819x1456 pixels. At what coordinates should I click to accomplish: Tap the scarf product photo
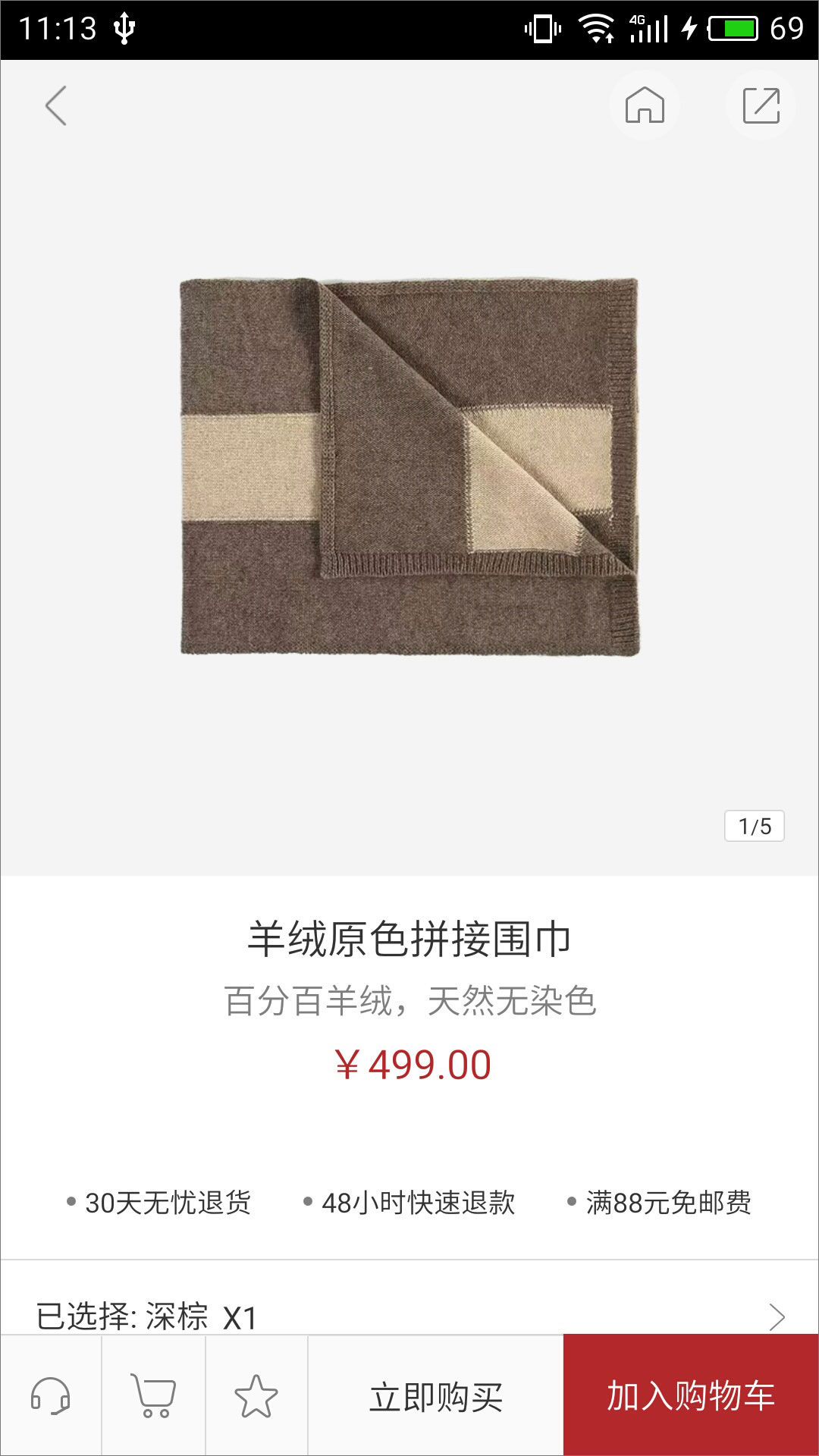tap(409, 470)
